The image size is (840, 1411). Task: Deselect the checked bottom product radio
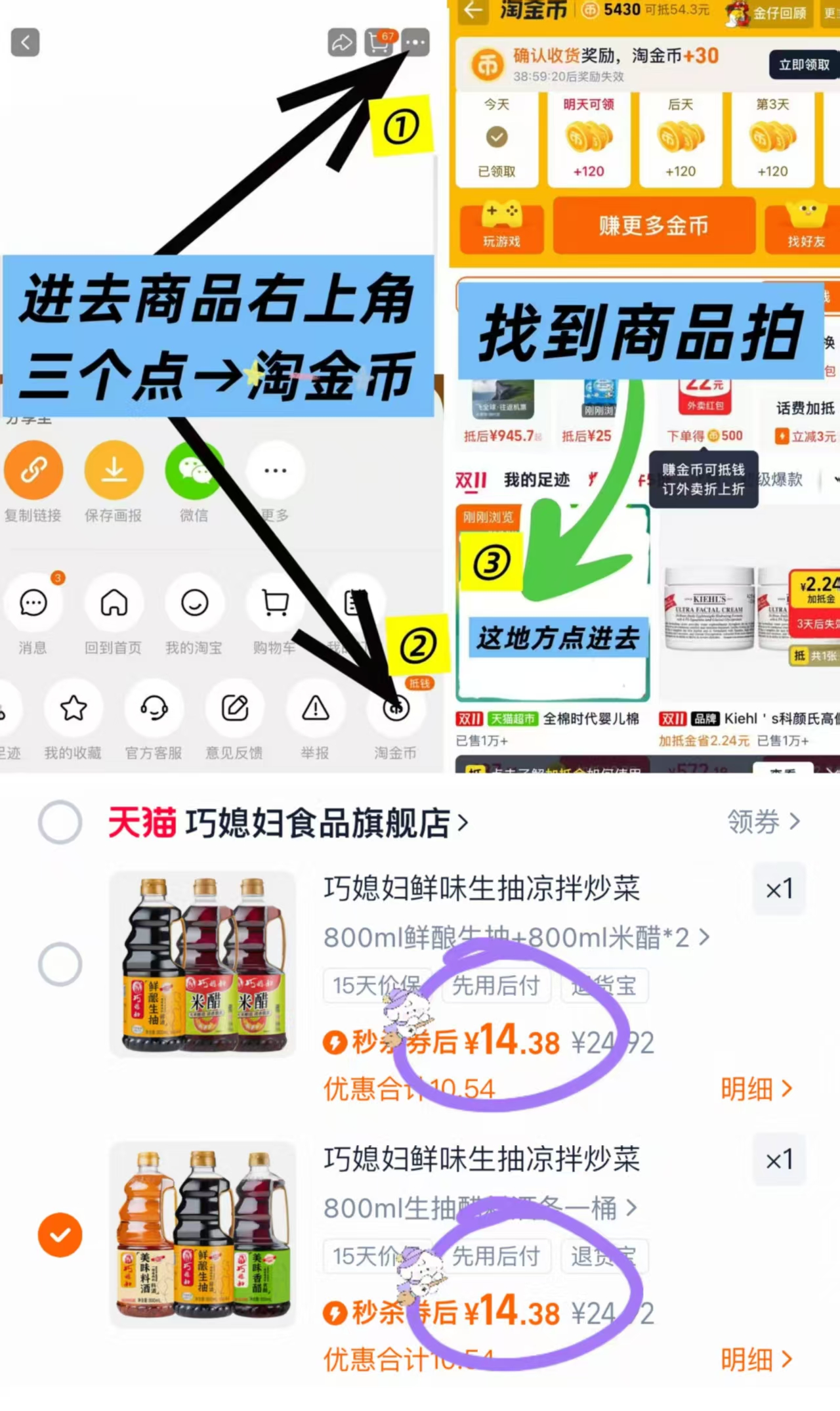(60, 1234)
